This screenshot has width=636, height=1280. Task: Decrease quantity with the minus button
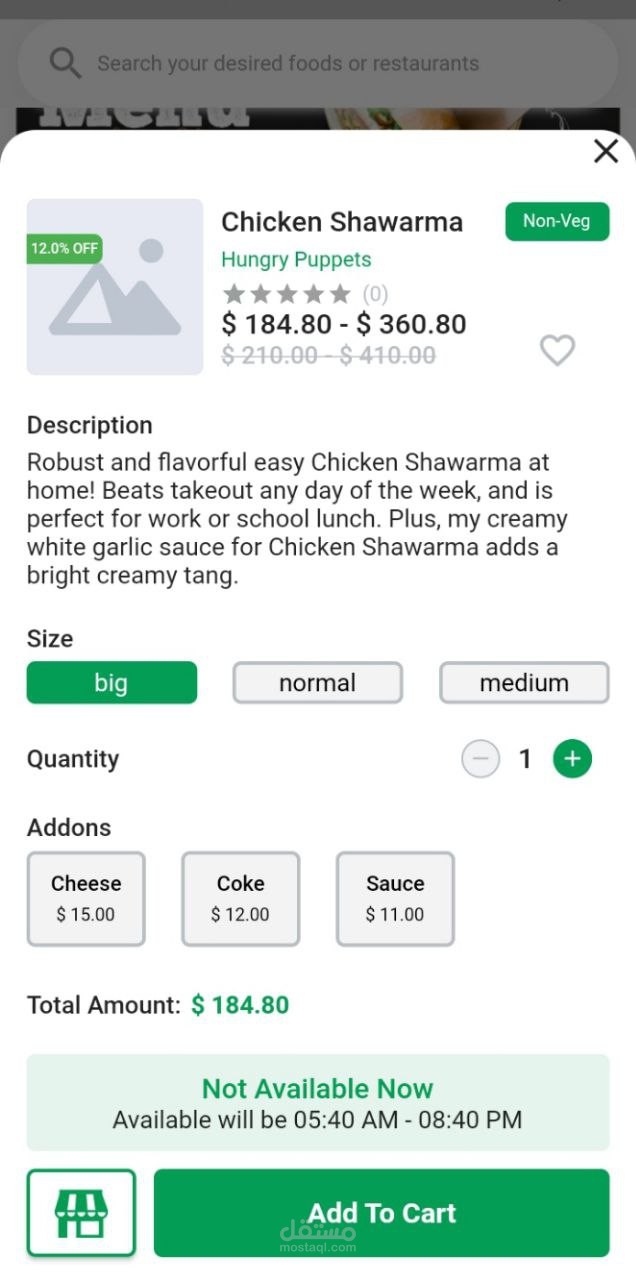tap(480, 760)
